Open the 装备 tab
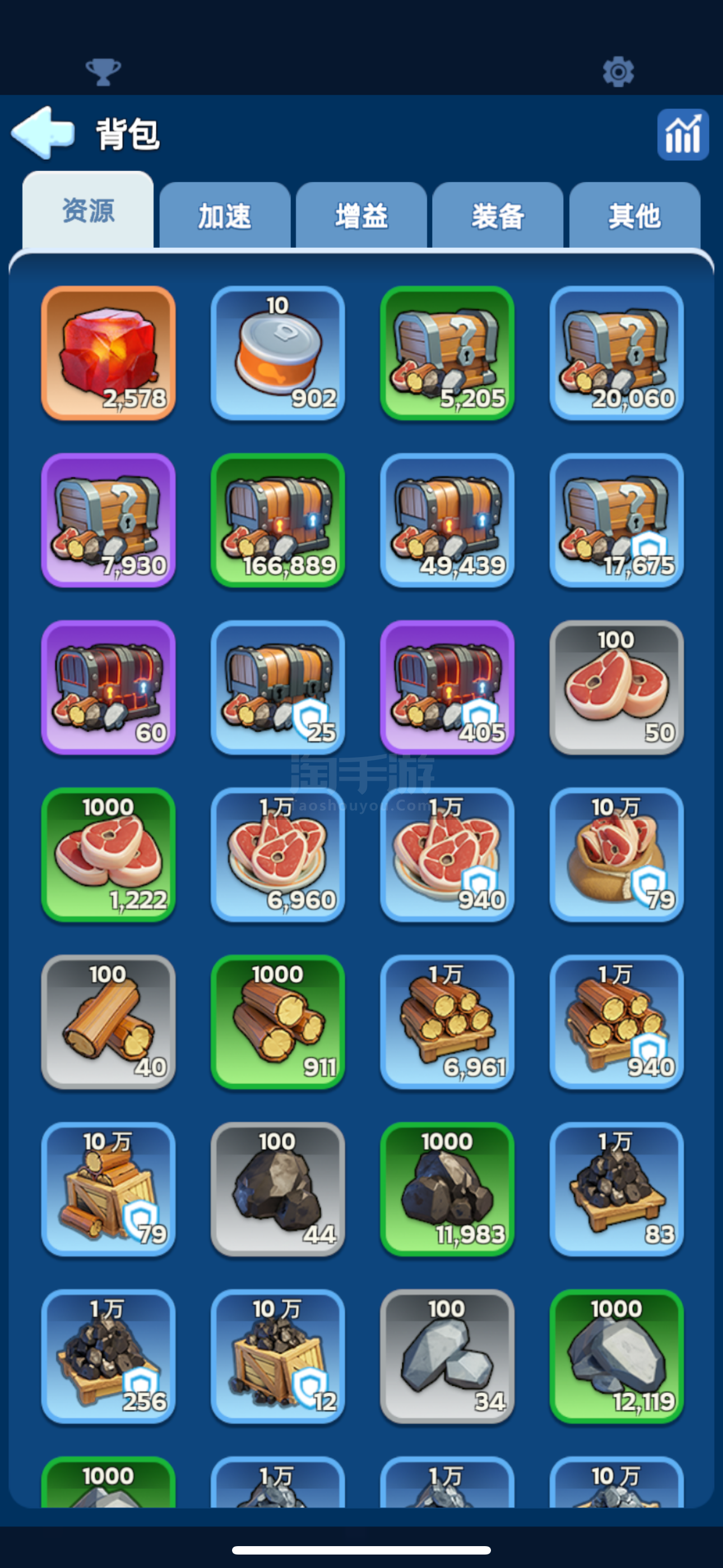723x1568 pixels. point(498,215)
